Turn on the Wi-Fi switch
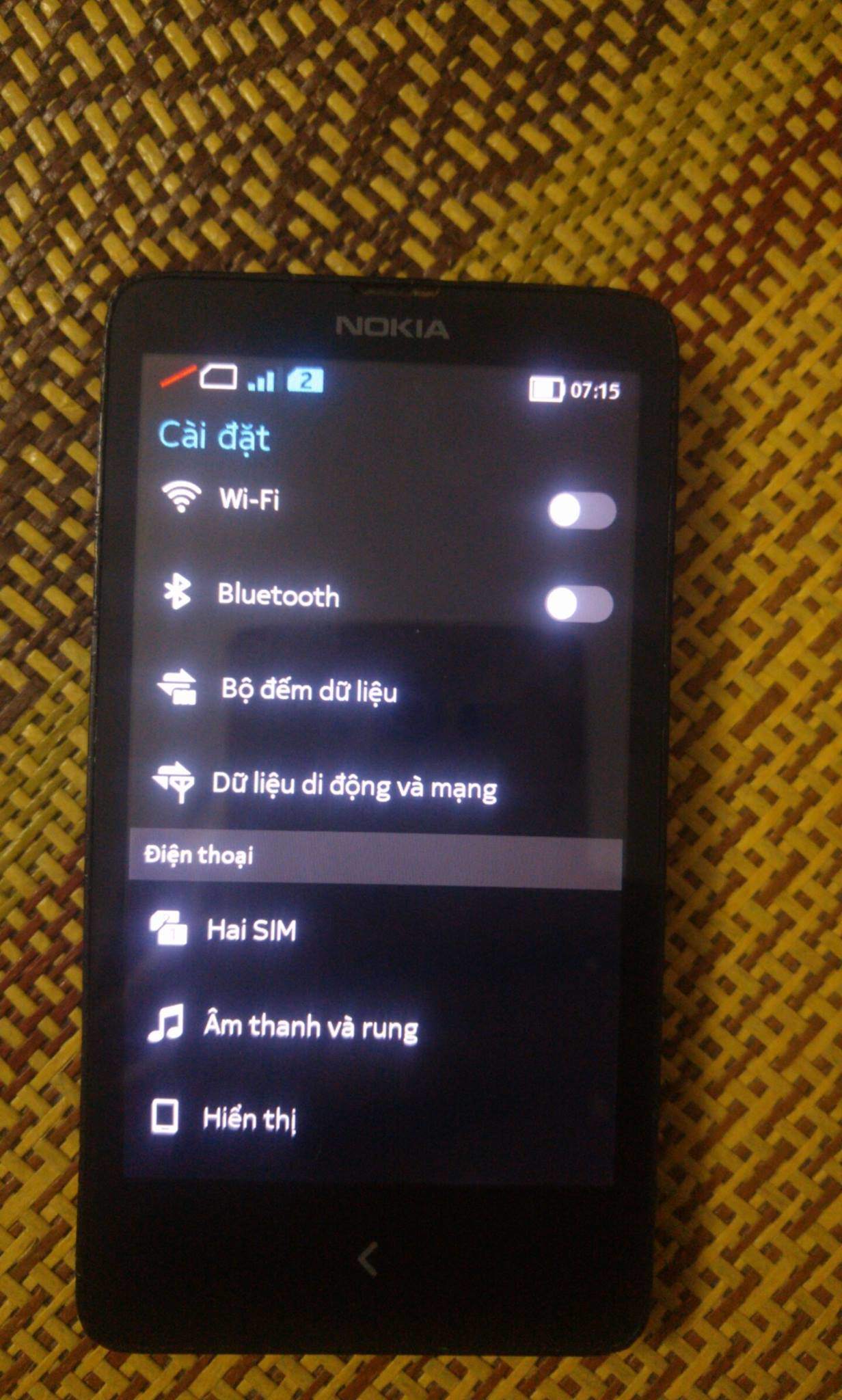 582,510
